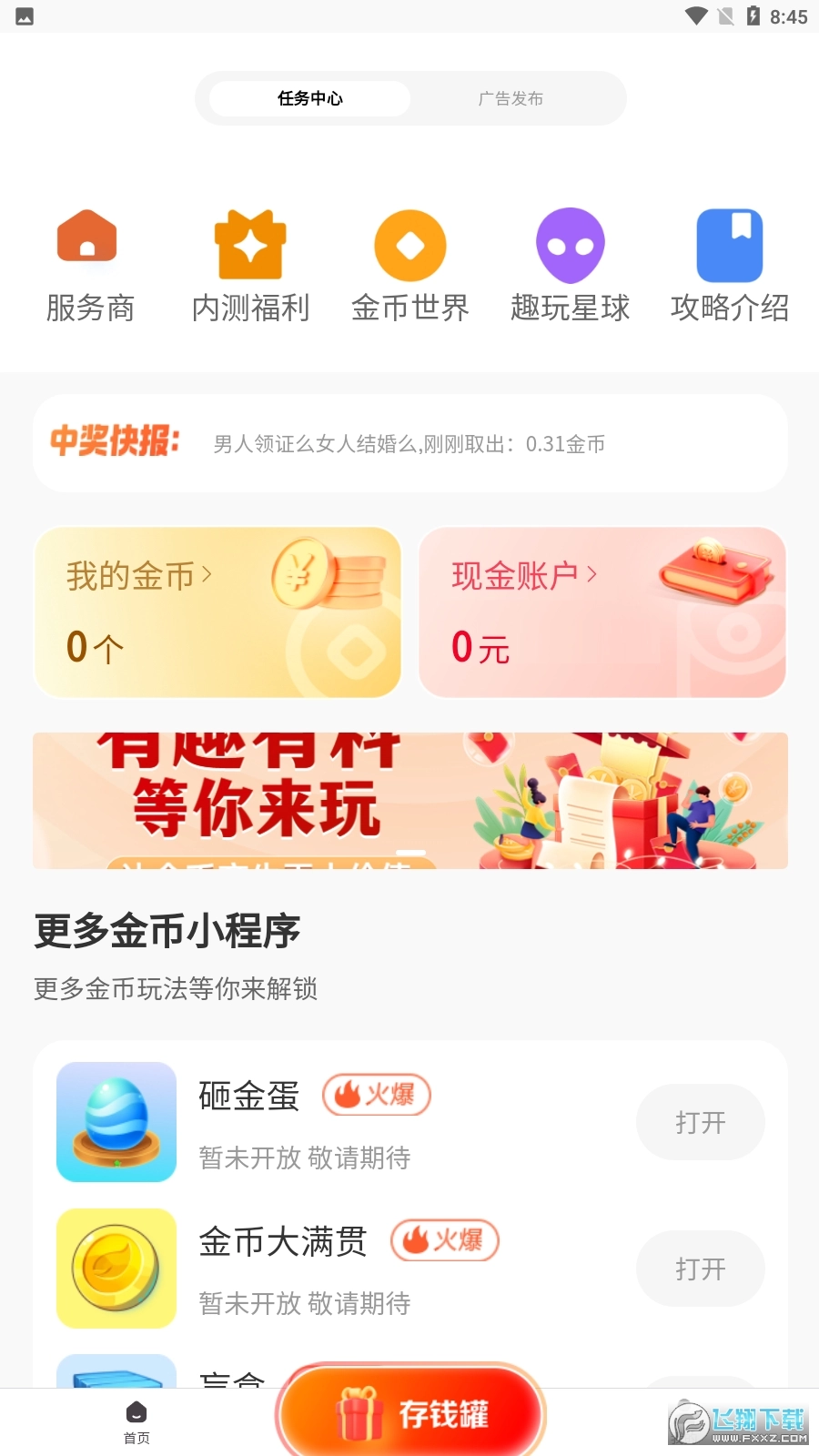
Task: Select the 首页 home tab
Action: [136, 1420]
